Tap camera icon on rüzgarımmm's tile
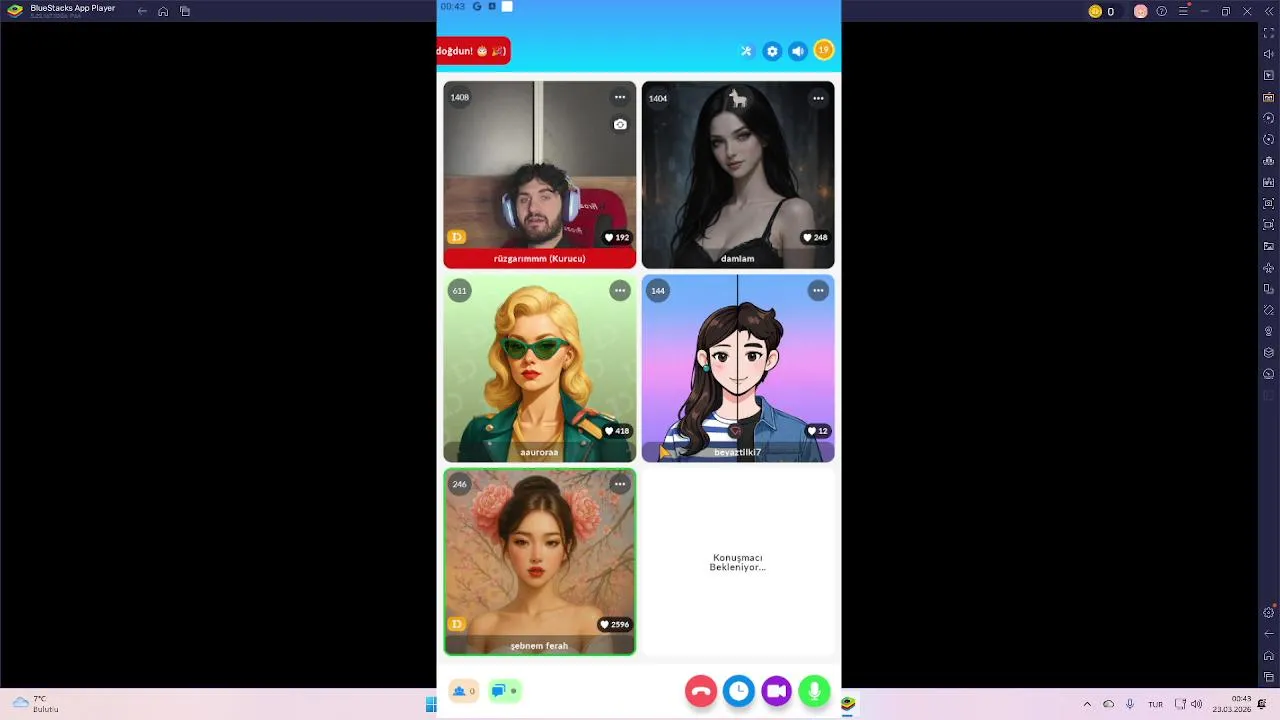The width and height of the screenshot is (1280, 720). coord(620,124)
